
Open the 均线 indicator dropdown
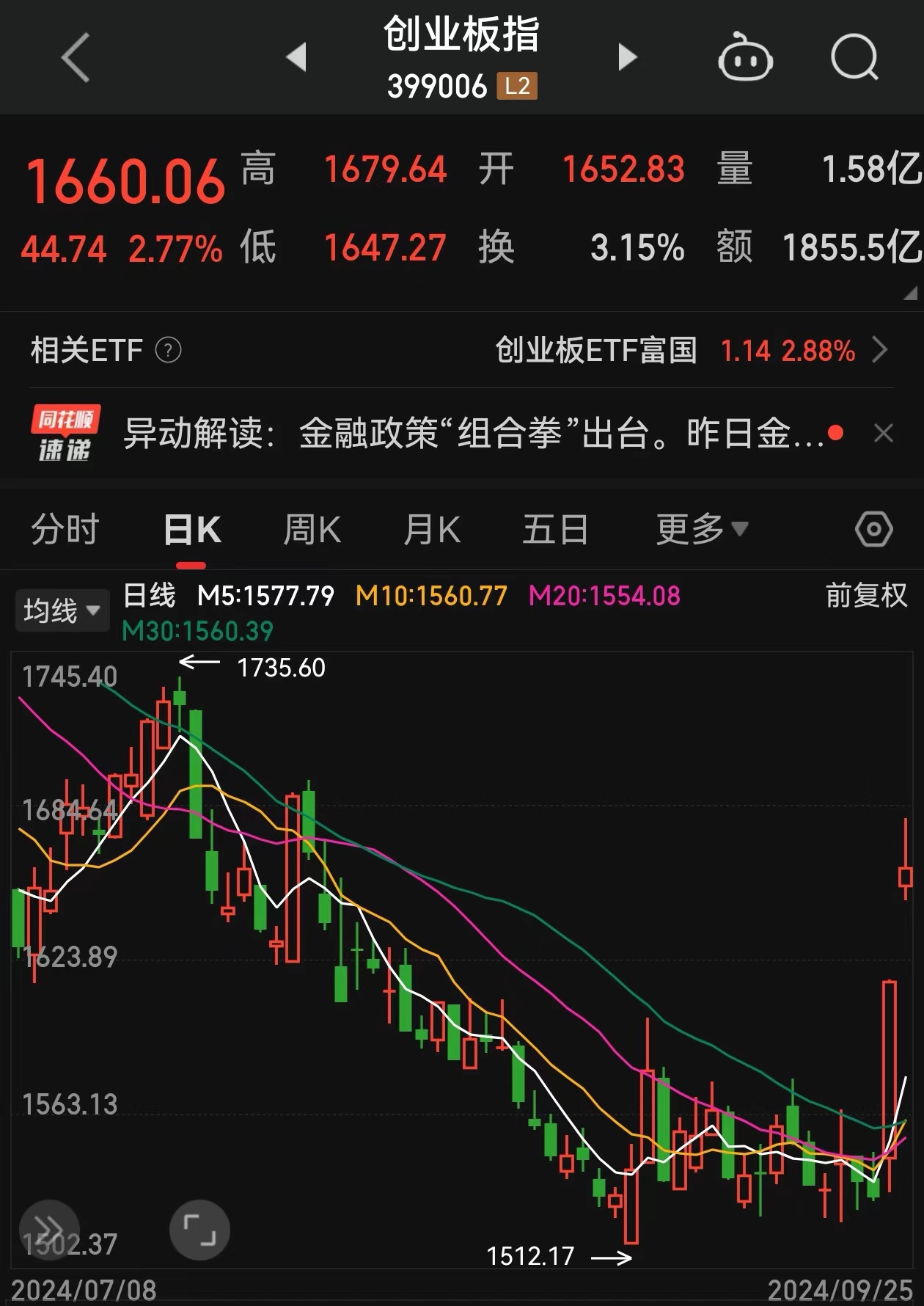62,610
